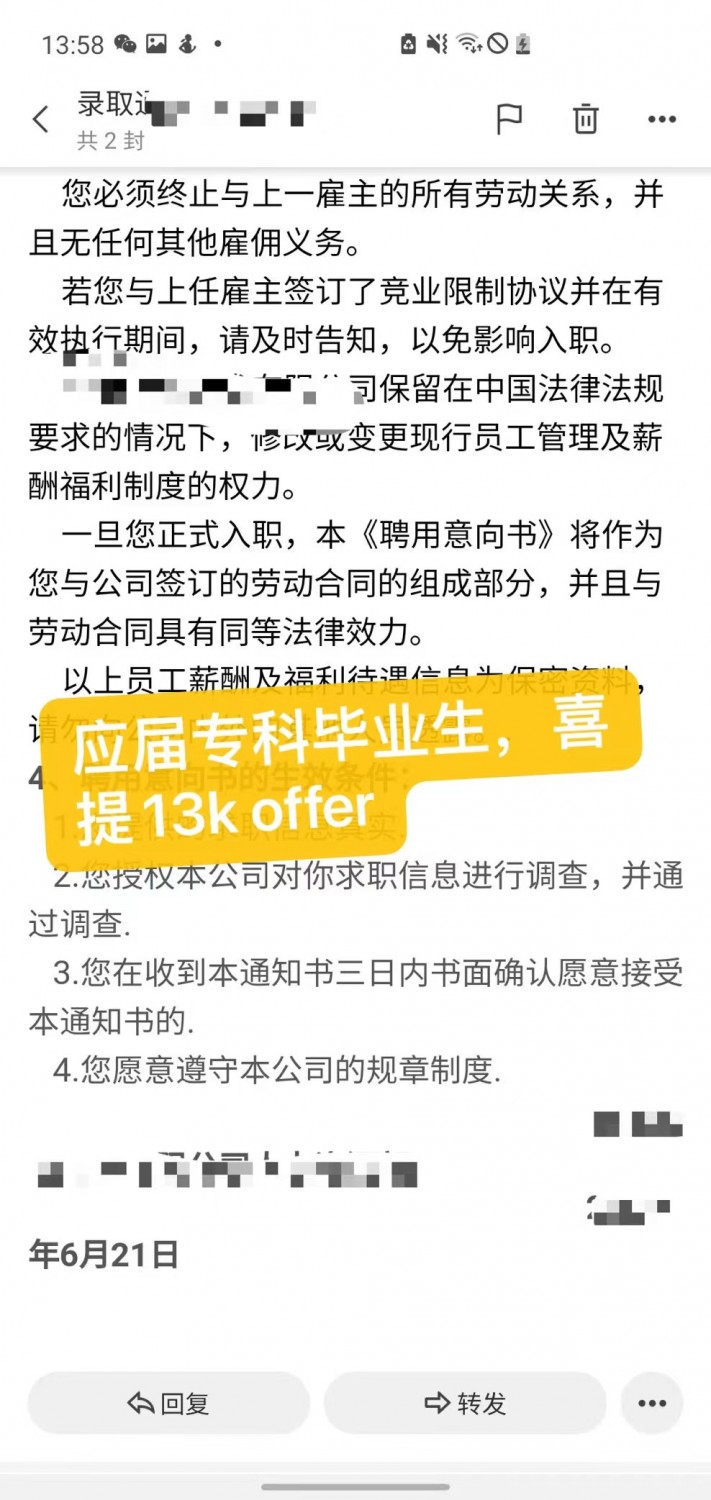Forward the email using 转发
This screenshot has height=1500, width=711.
pyautogui.click(x=465, y=1403)
